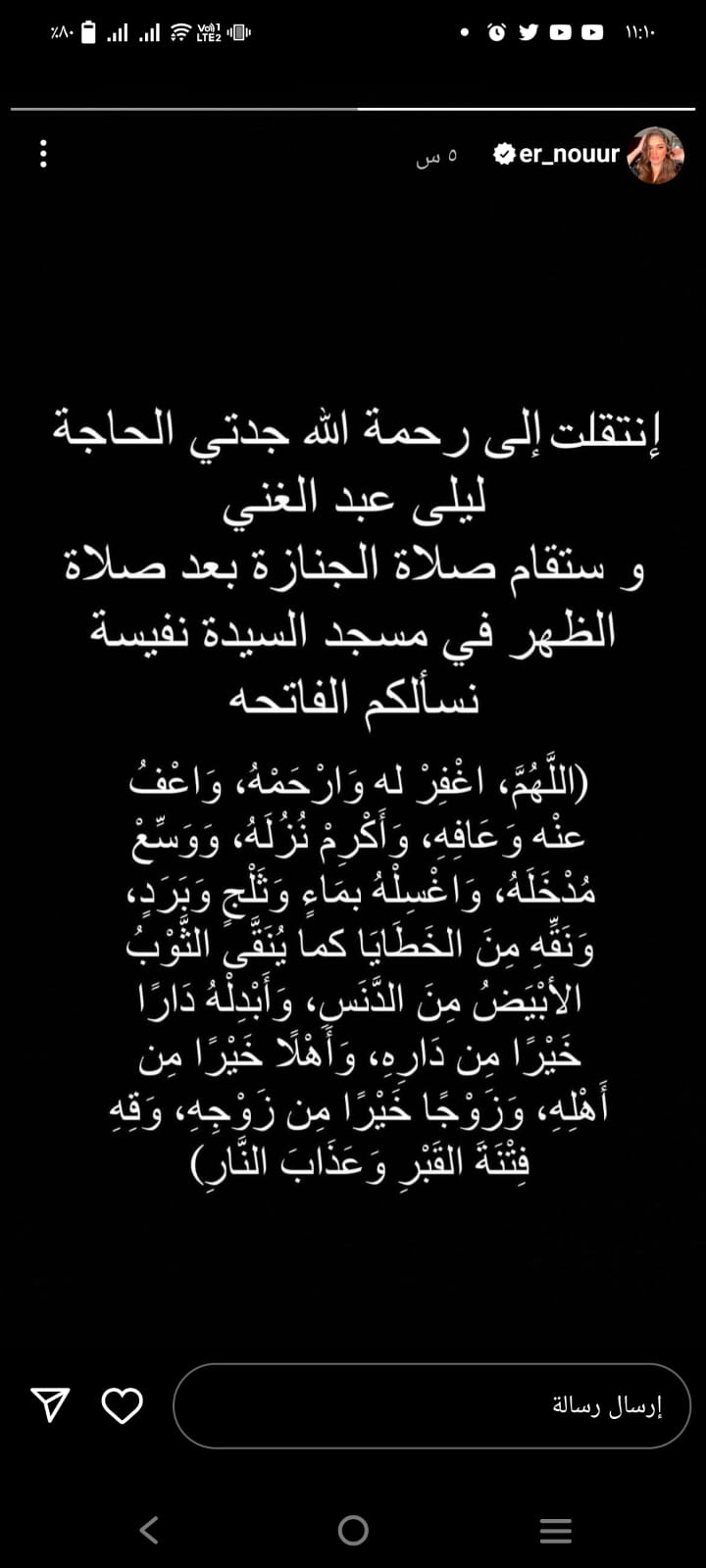Tap the er_nouur username
The height and width of the screenshot is (1568, 706).
pos(569,155)
